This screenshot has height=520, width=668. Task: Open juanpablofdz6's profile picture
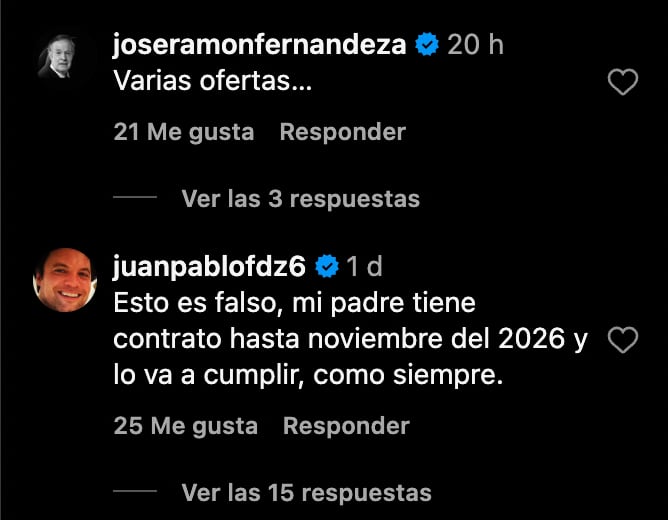click(66, 278)
